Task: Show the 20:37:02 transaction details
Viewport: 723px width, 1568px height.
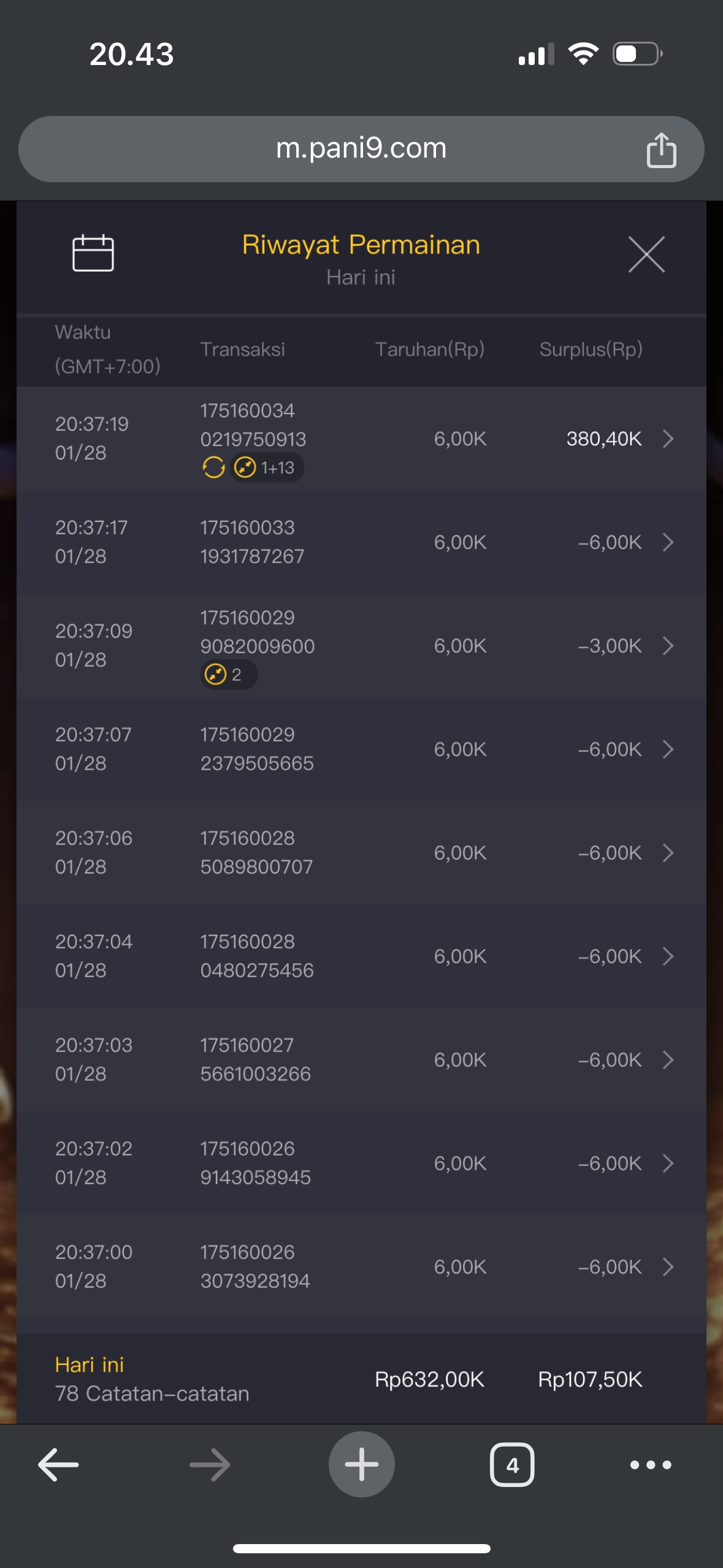Action: point(668,1163)
